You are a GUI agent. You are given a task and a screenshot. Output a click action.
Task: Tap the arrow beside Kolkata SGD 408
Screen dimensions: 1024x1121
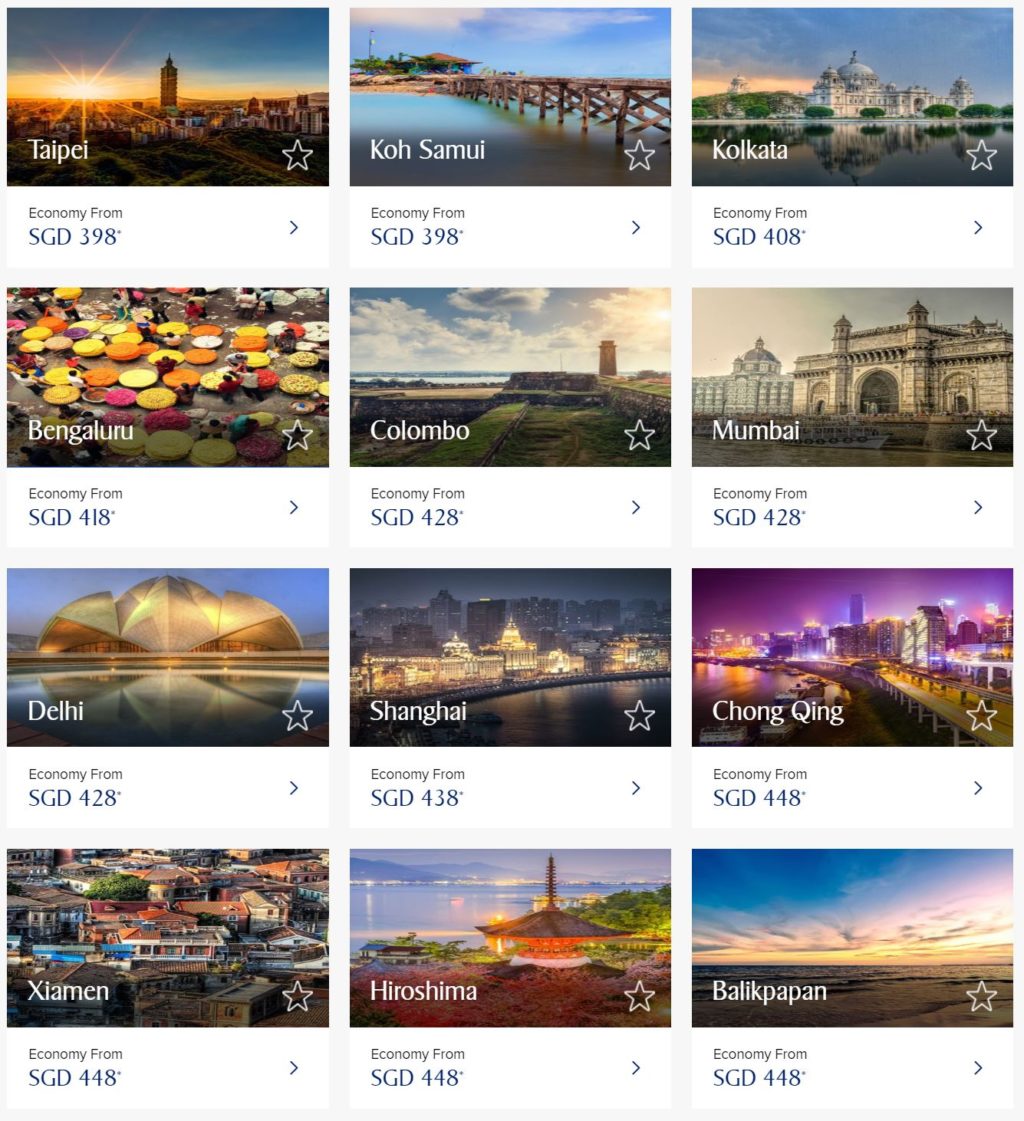pyautogui.click(x=978, y=227)
